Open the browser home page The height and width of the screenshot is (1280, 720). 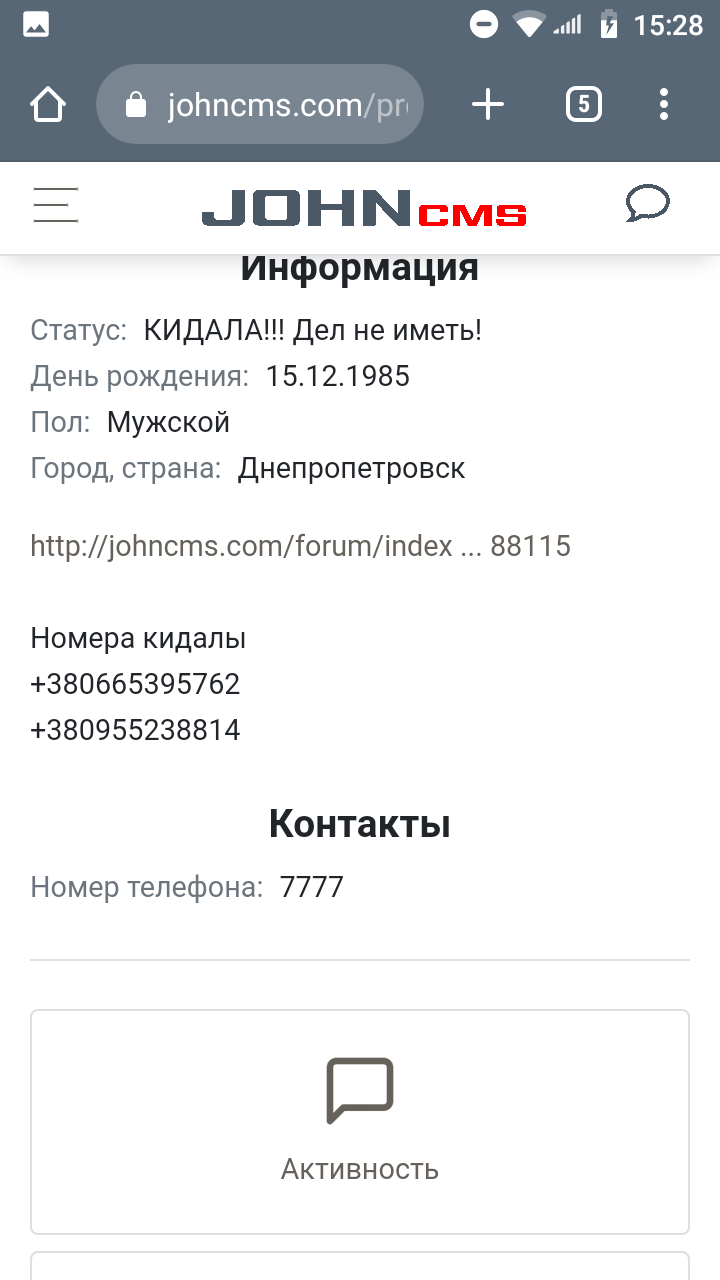[x=47, y=105]
